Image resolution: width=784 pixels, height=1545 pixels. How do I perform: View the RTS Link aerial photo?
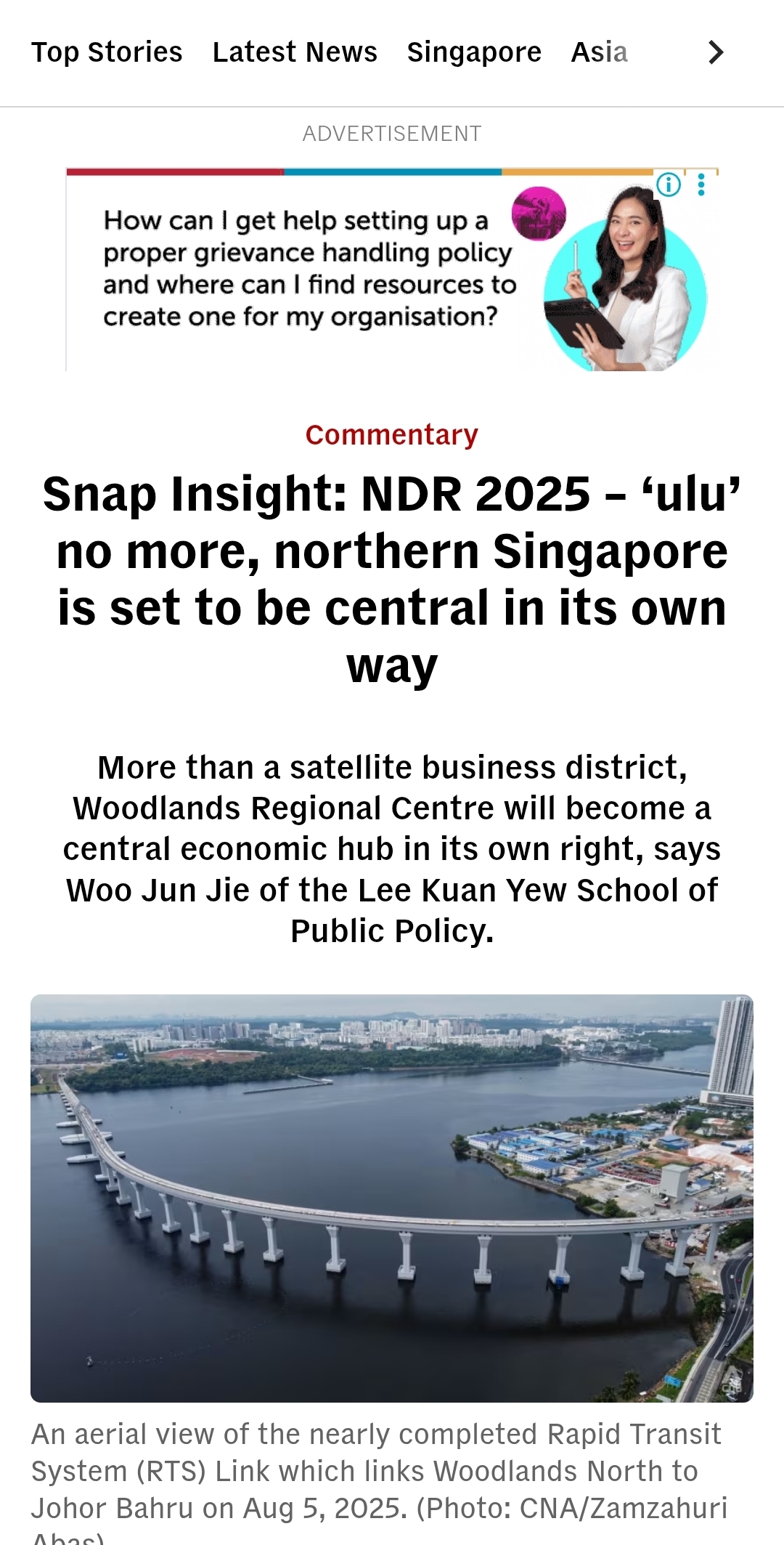[x=392, y=1198]
